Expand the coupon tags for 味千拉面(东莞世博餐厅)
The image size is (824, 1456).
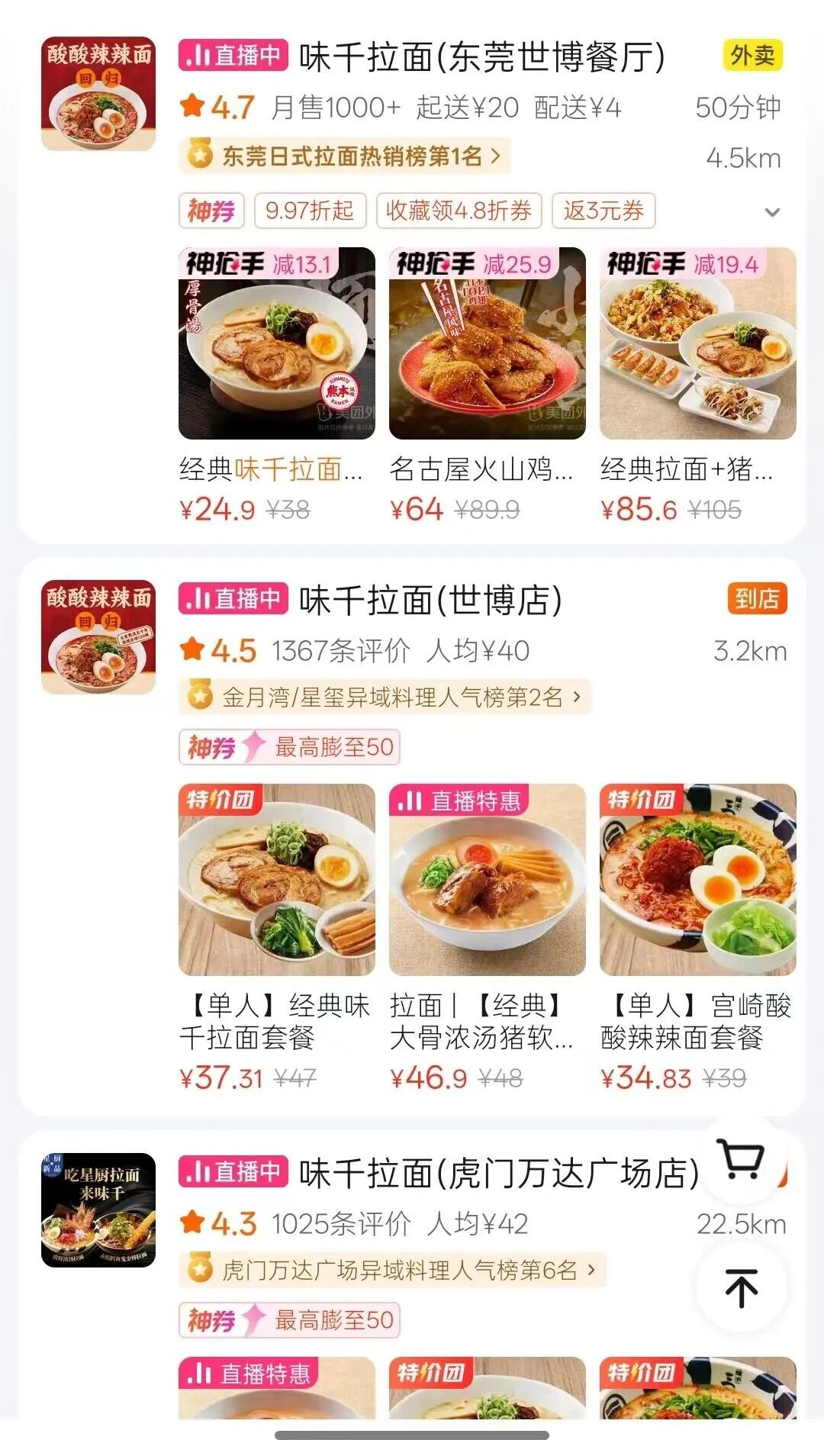772,212
